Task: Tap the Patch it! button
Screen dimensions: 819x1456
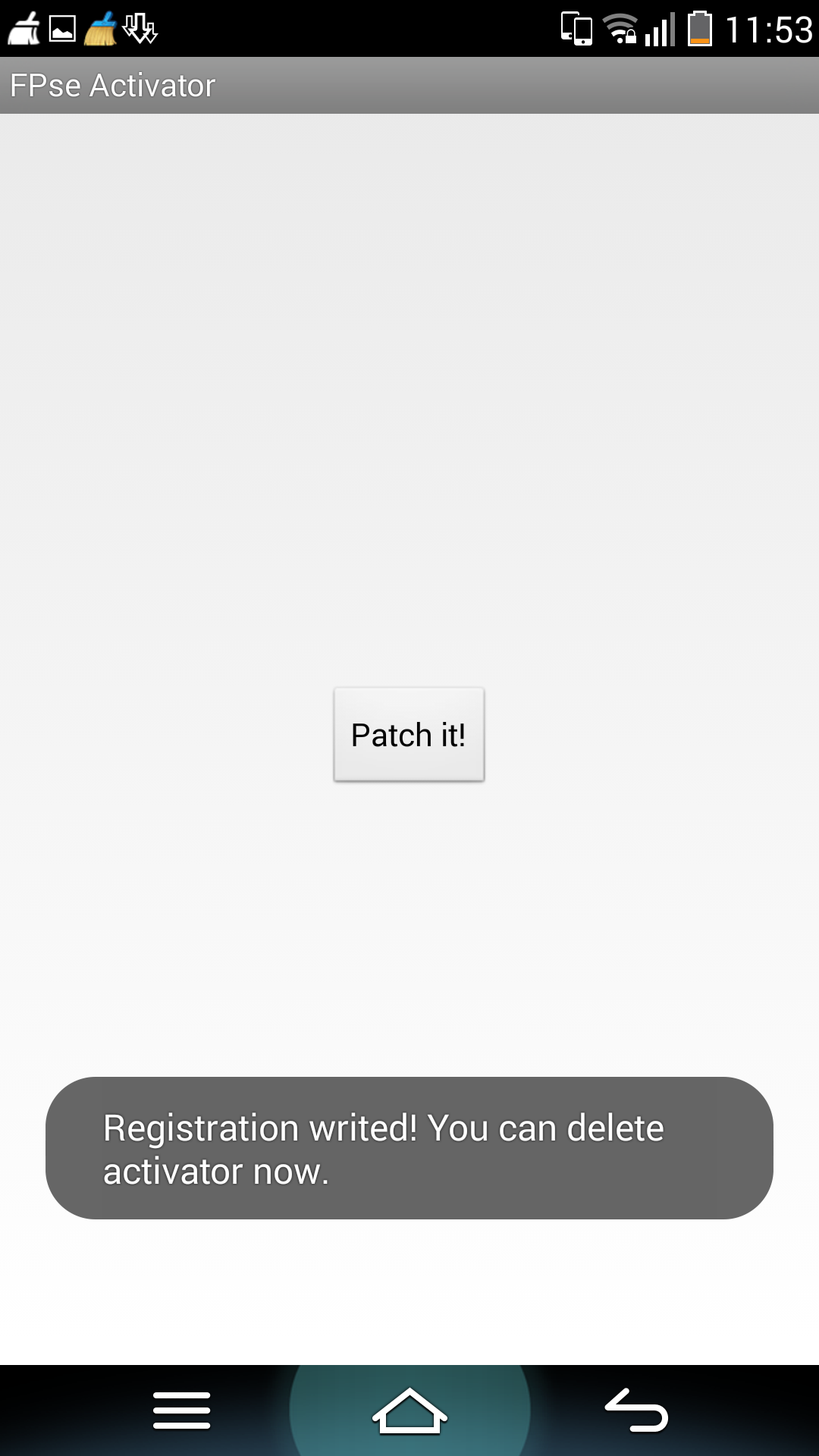Action: [x=409, y=734]
